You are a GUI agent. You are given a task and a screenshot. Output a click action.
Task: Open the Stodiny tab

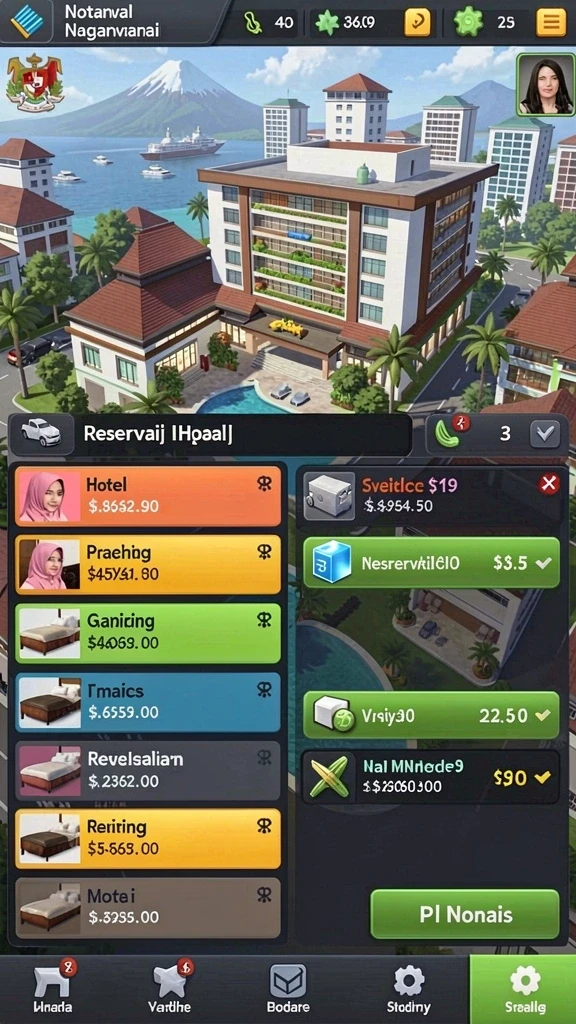click(409, 987)
